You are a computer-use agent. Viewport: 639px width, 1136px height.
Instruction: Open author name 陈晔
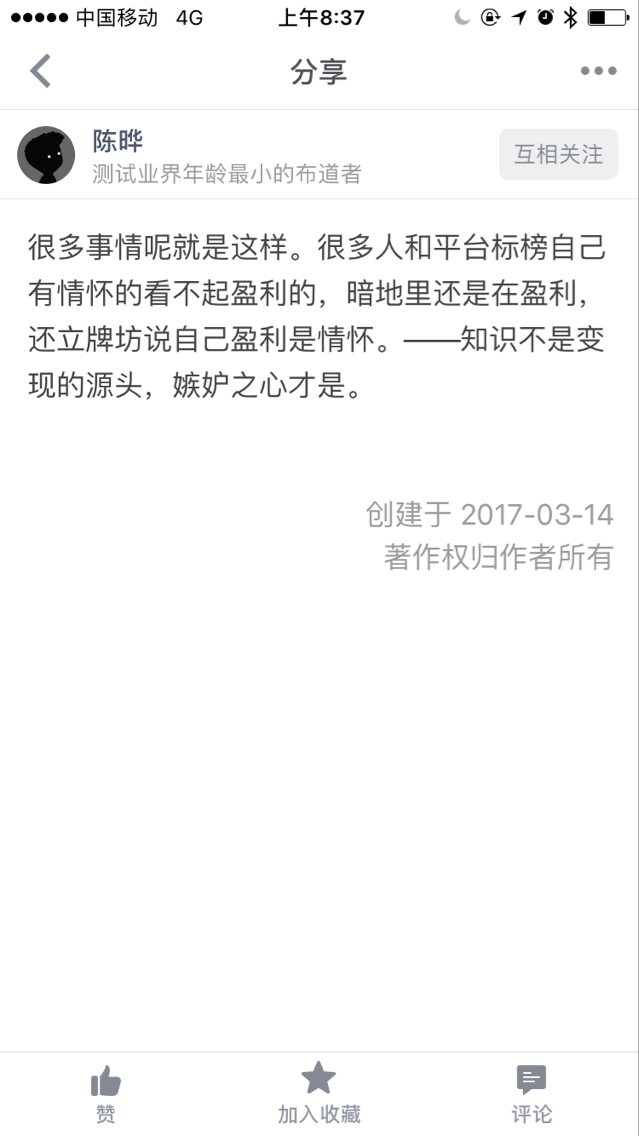tap(118, 140)
